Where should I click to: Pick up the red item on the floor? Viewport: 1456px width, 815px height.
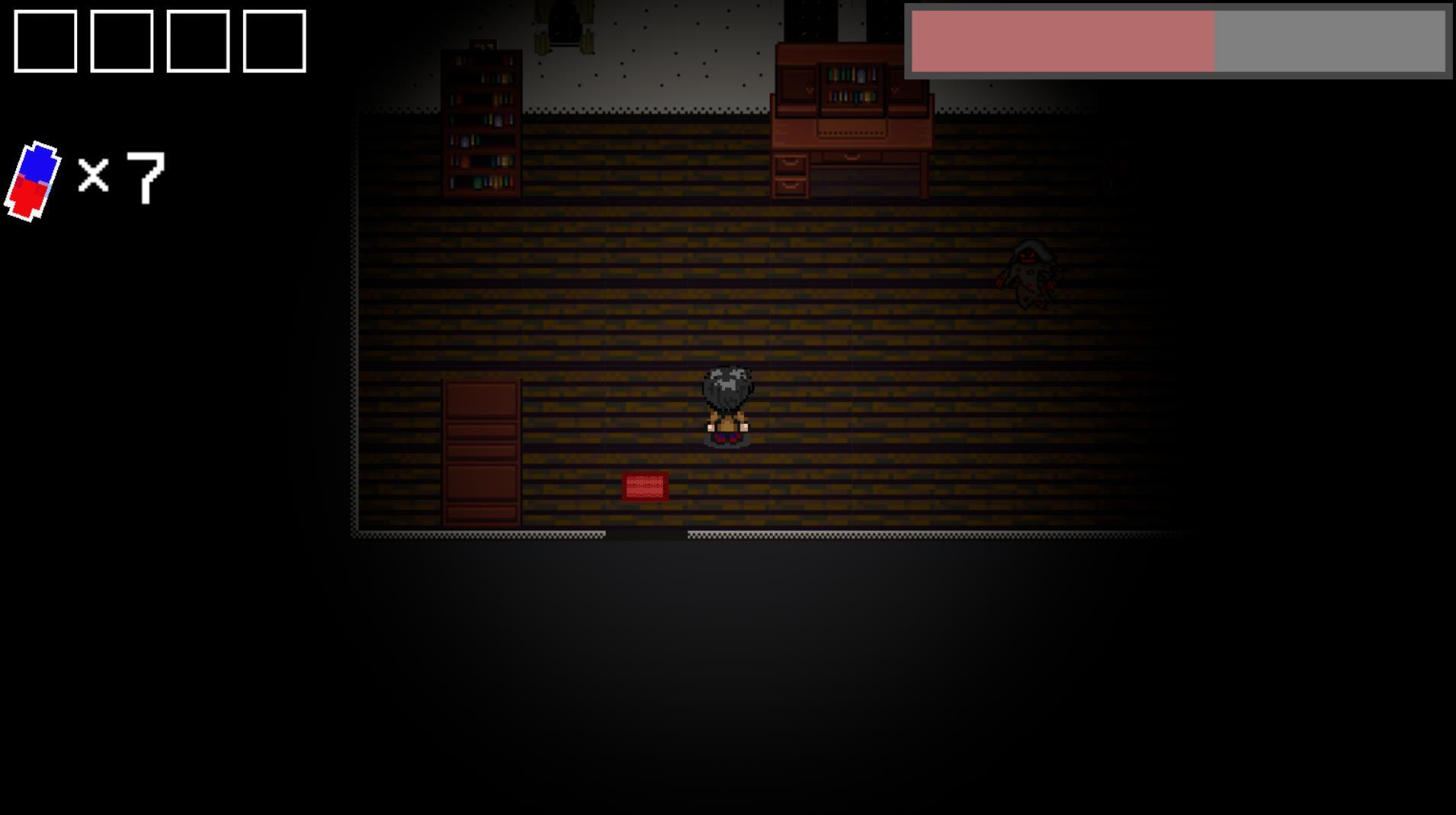point(645,486)
